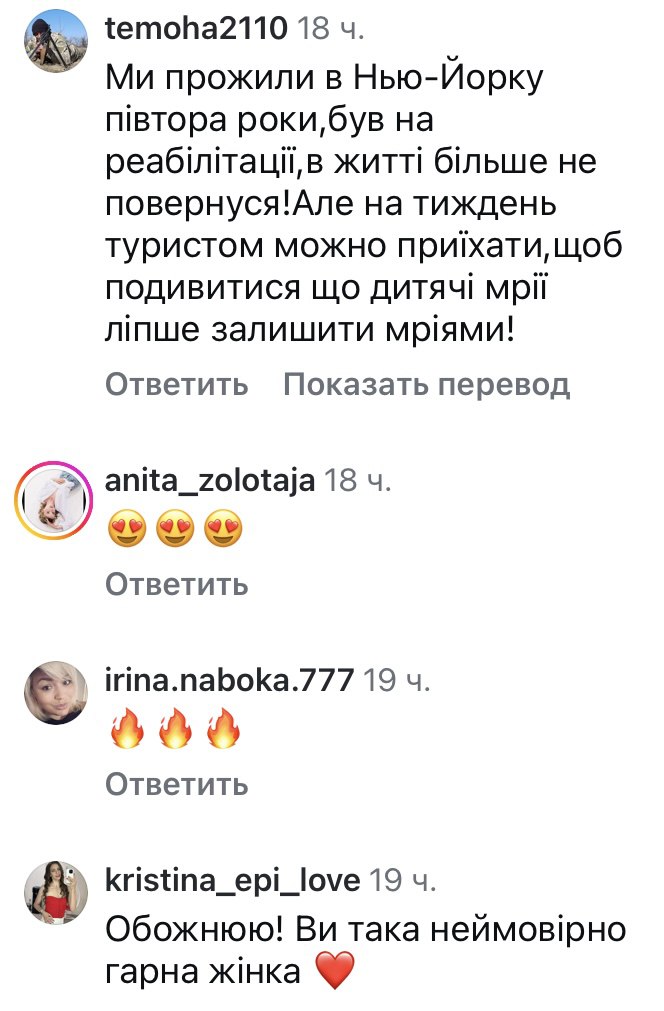Viewport: 664px width, 1011px height.
Task: Open username temoha2110's profile
Action: [x=196, y=30]
